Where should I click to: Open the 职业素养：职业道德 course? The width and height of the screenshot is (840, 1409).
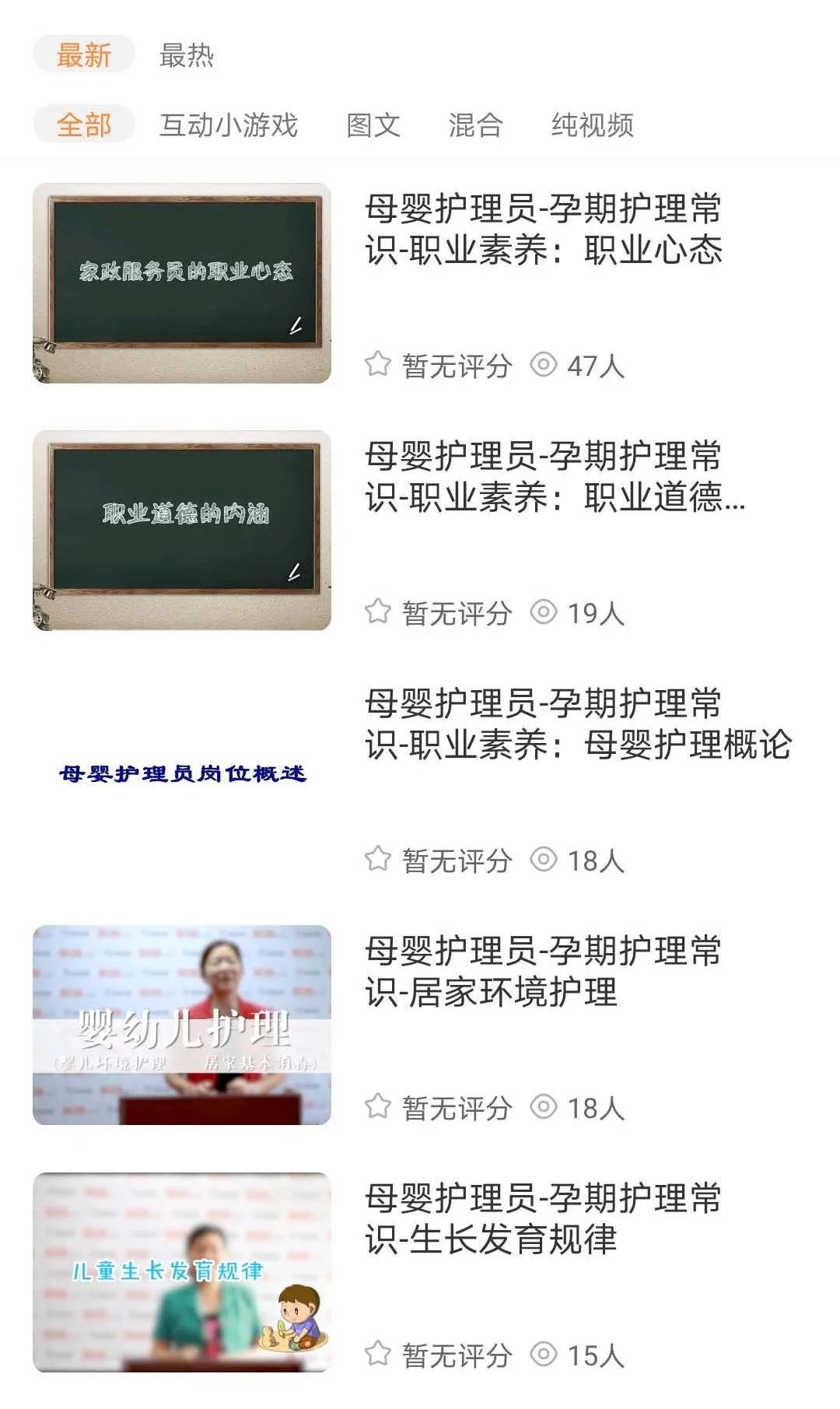[x=554, y=477]
